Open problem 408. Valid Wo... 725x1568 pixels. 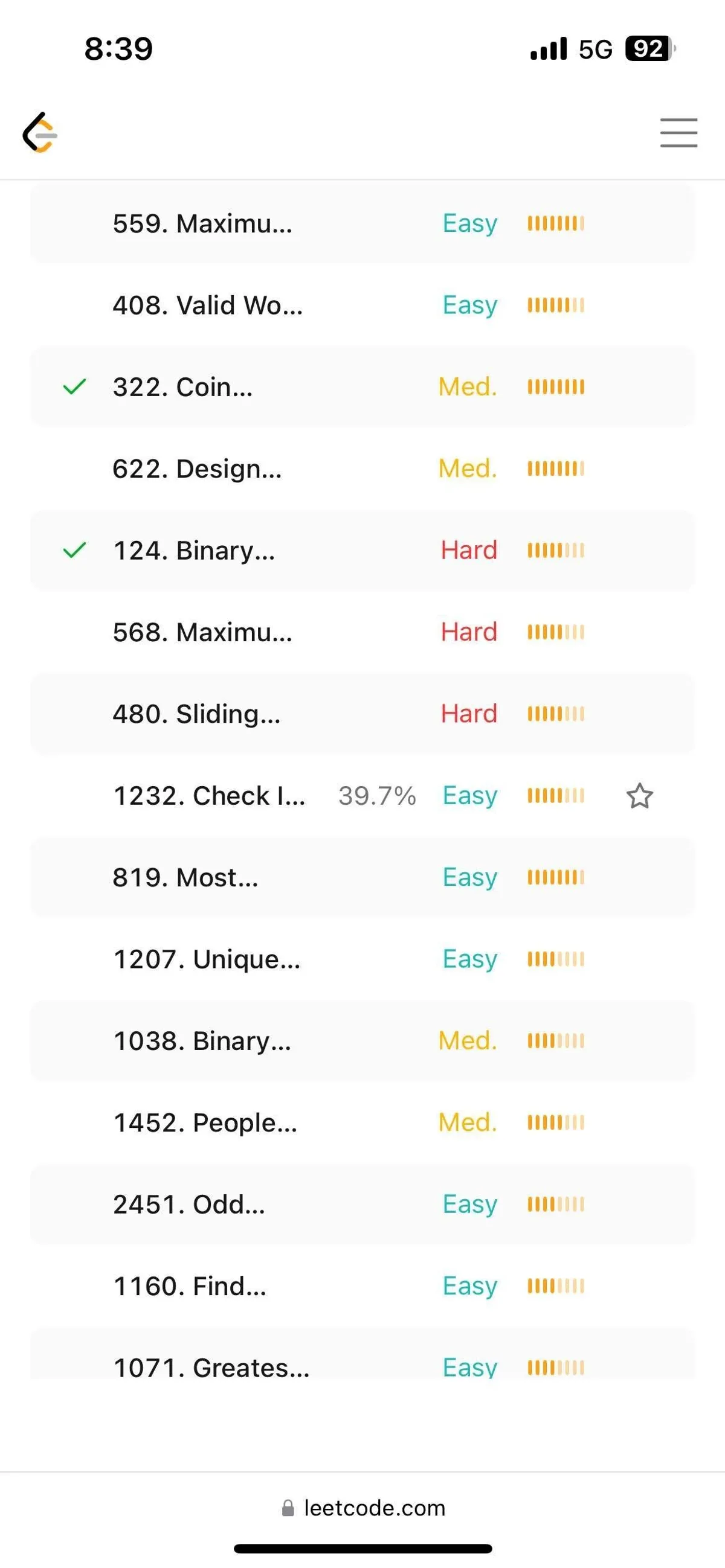pos(207,305)
